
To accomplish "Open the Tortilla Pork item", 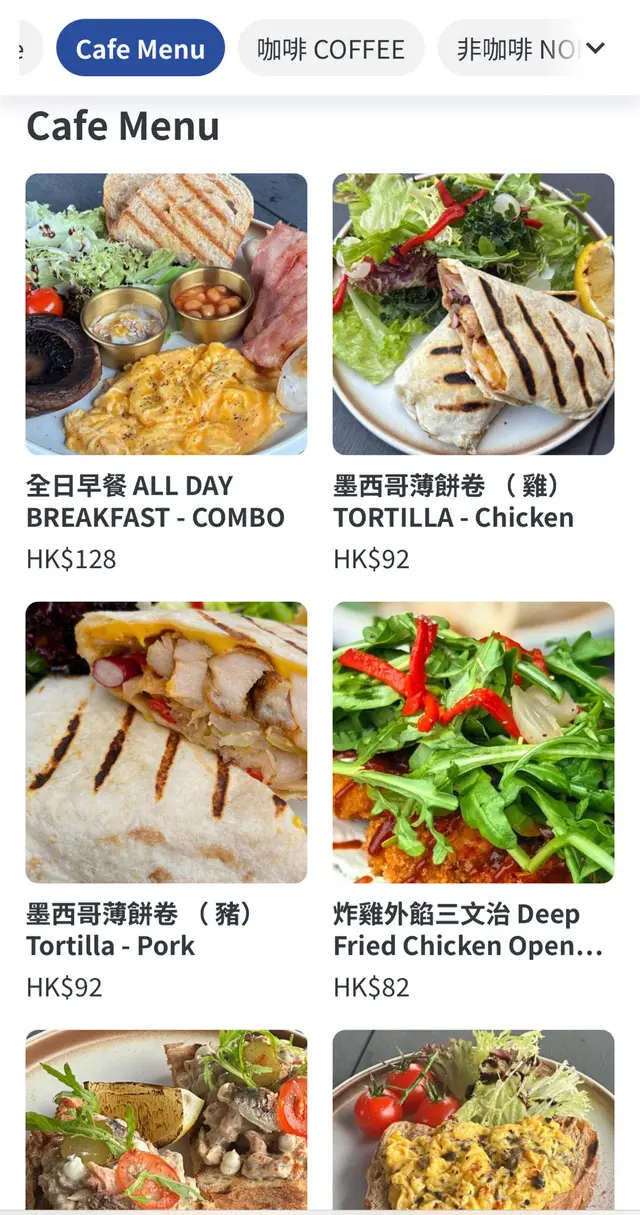I will 166,742.
